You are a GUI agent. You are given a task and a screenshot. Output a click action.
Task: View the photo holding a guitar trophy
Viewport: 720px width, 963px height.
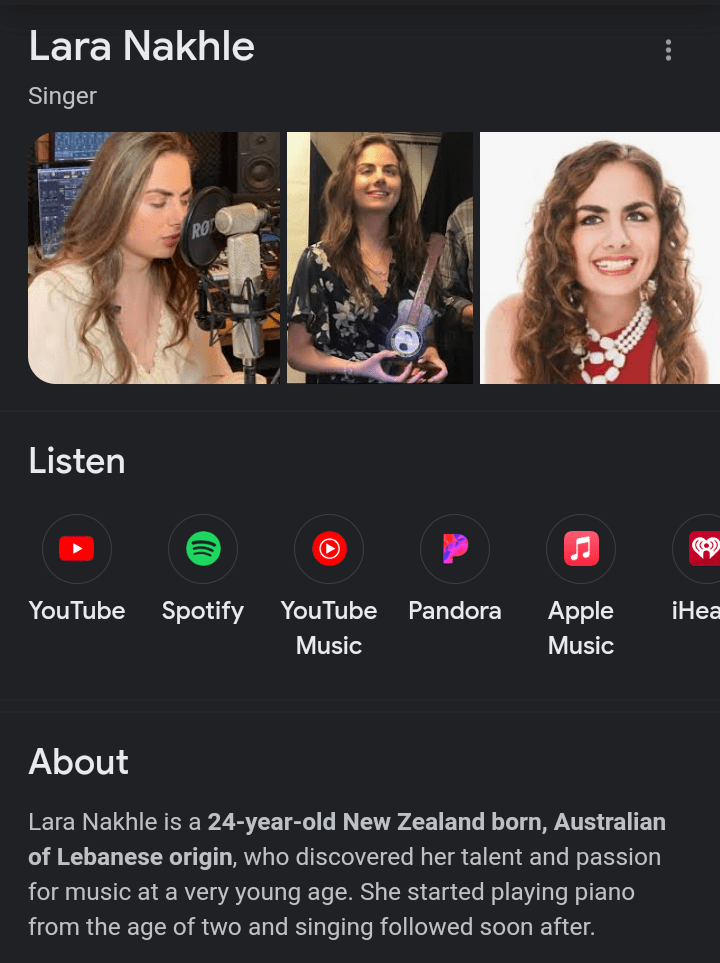(380, 258)
